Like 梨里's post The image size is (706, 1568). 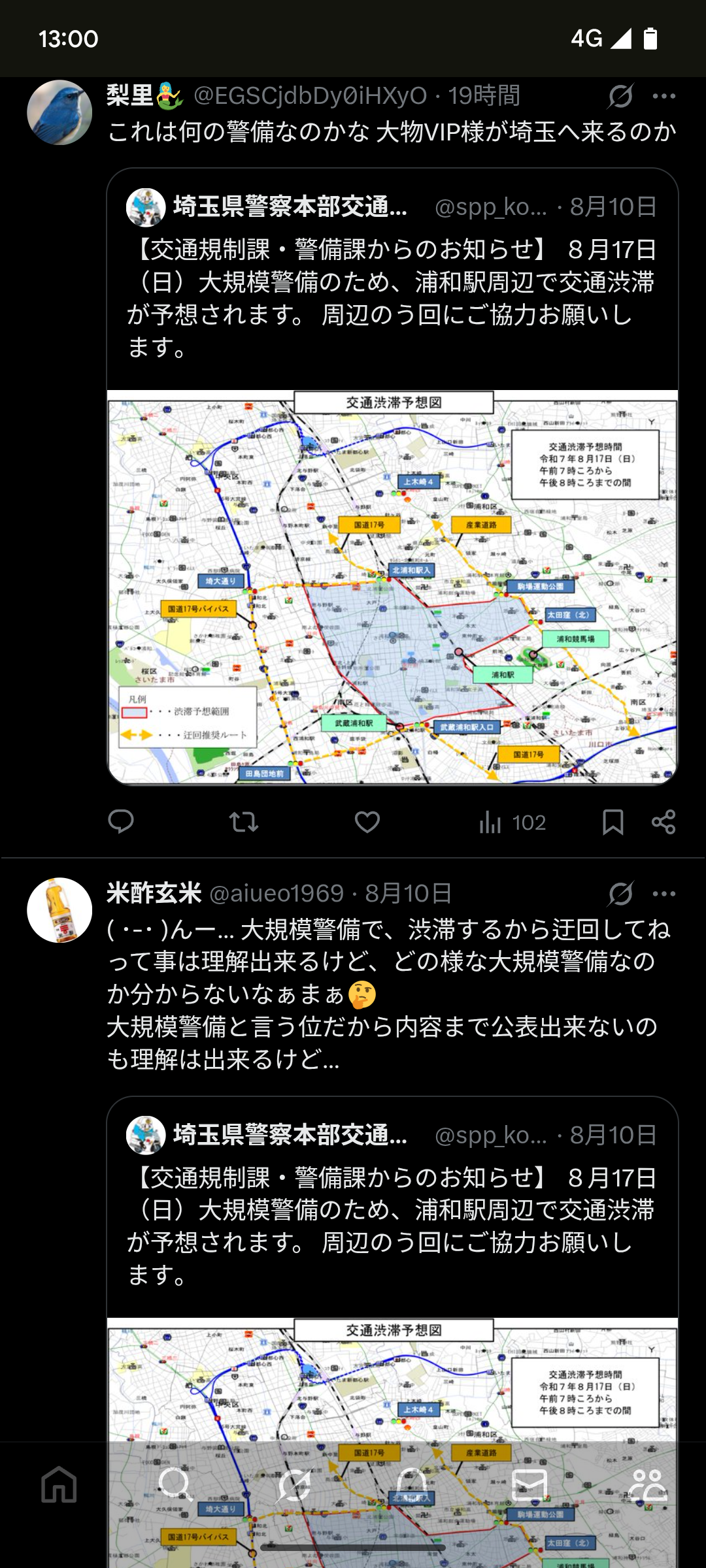[x=367, y=821]
